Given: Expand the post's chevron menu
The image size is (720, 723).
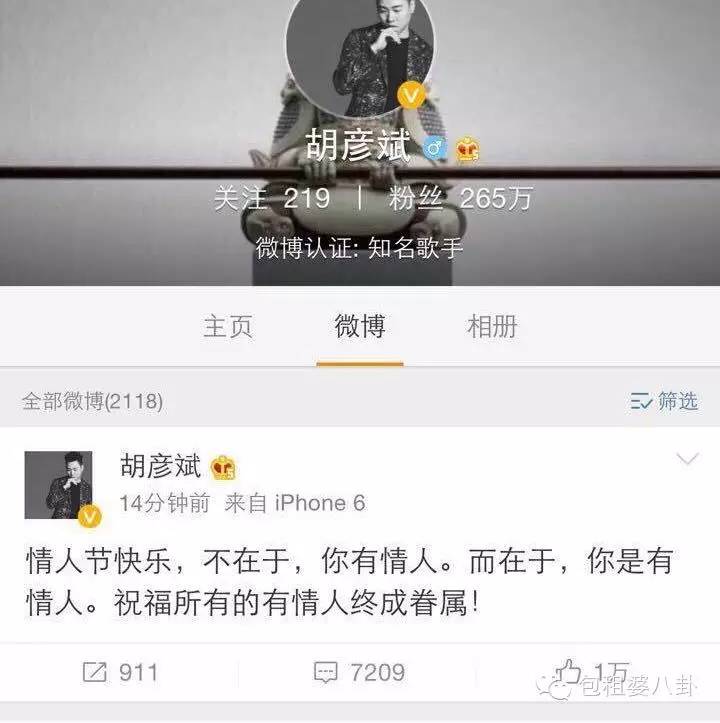Looking at the screenshot, I should [x=688, y=459].
